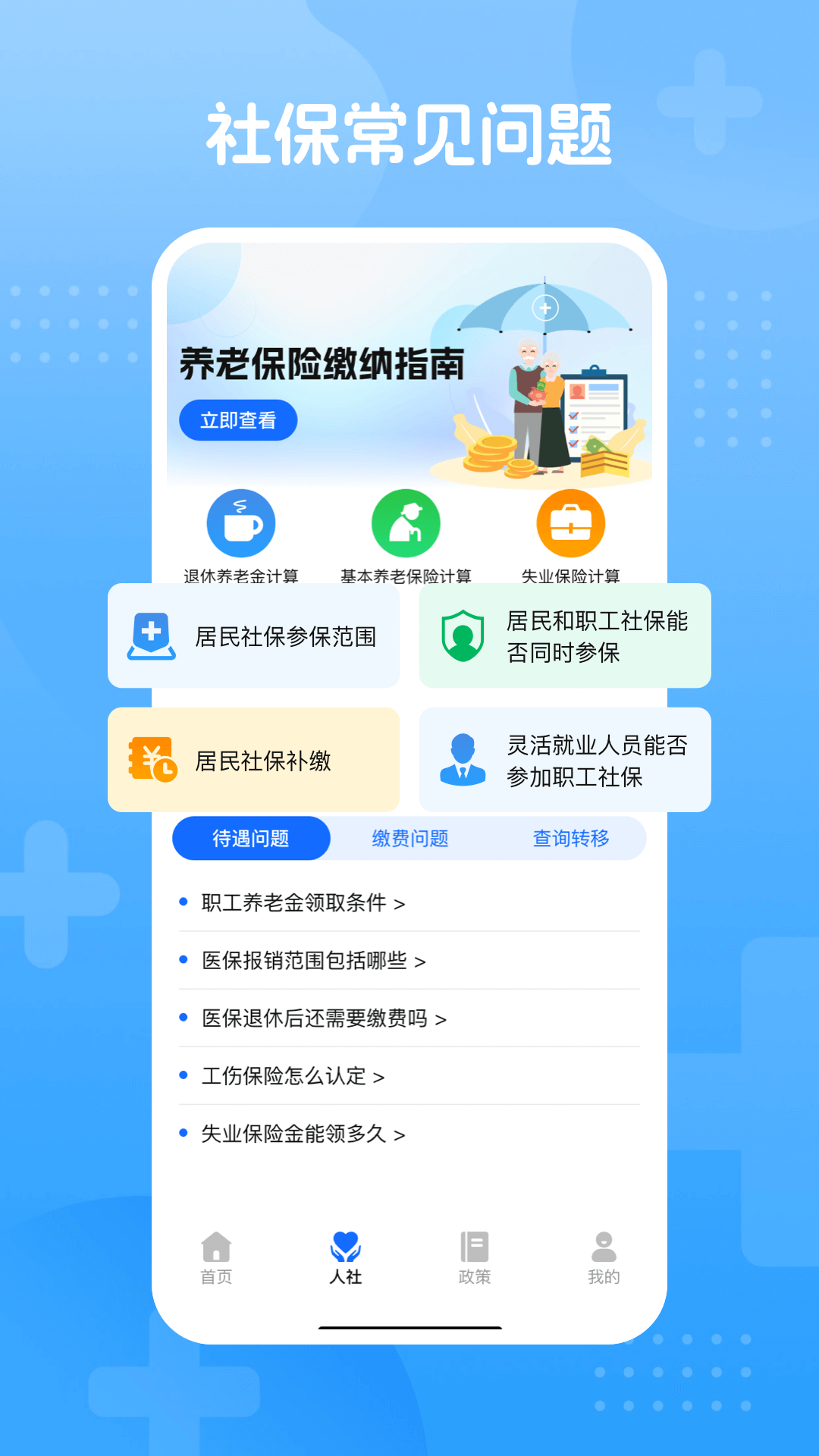Switch to the 缴费问题 tab
Viewport: 819px width, 1456px height.
pyautogui.click(x=409, y=838)
